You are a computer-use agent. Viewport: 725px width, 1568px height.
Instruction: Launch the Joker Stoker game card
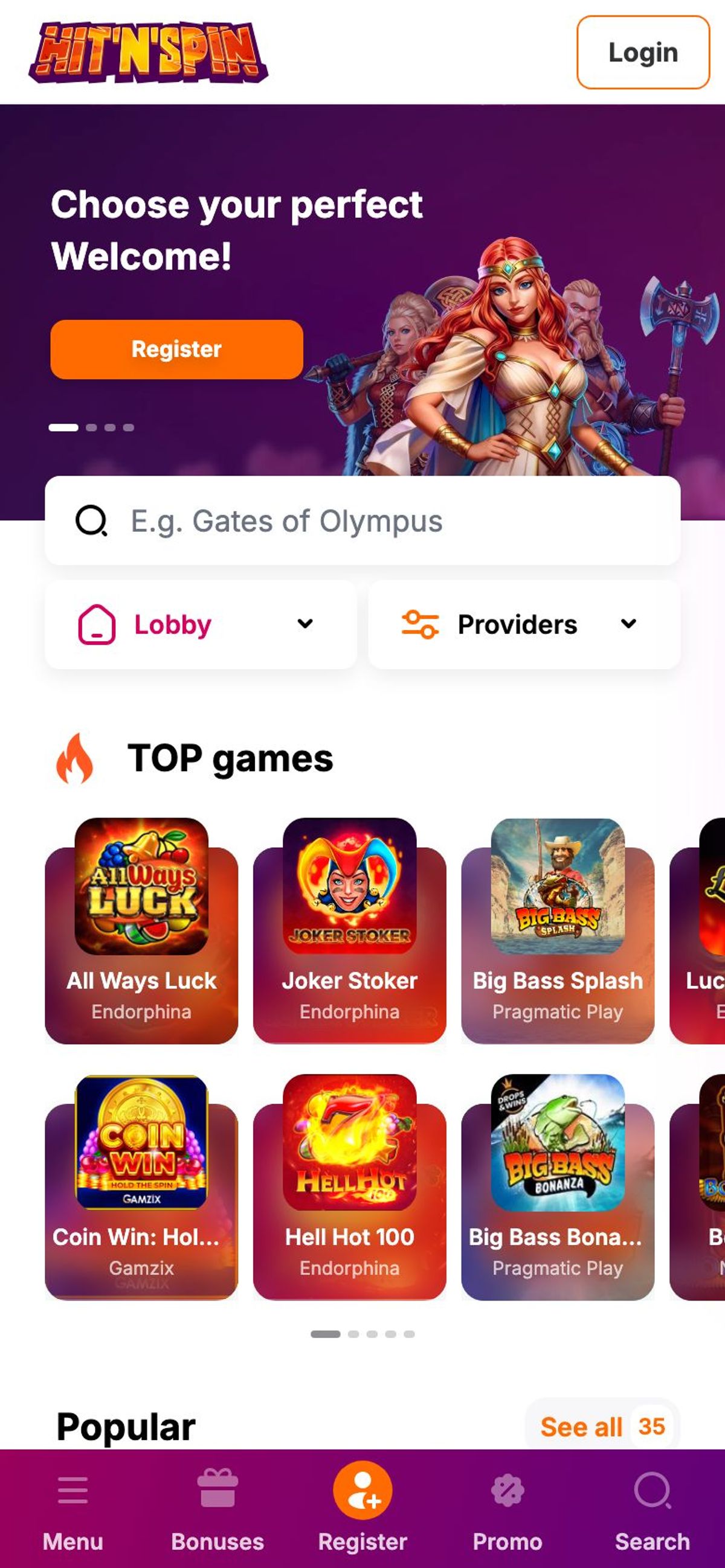tap(350, 930)
